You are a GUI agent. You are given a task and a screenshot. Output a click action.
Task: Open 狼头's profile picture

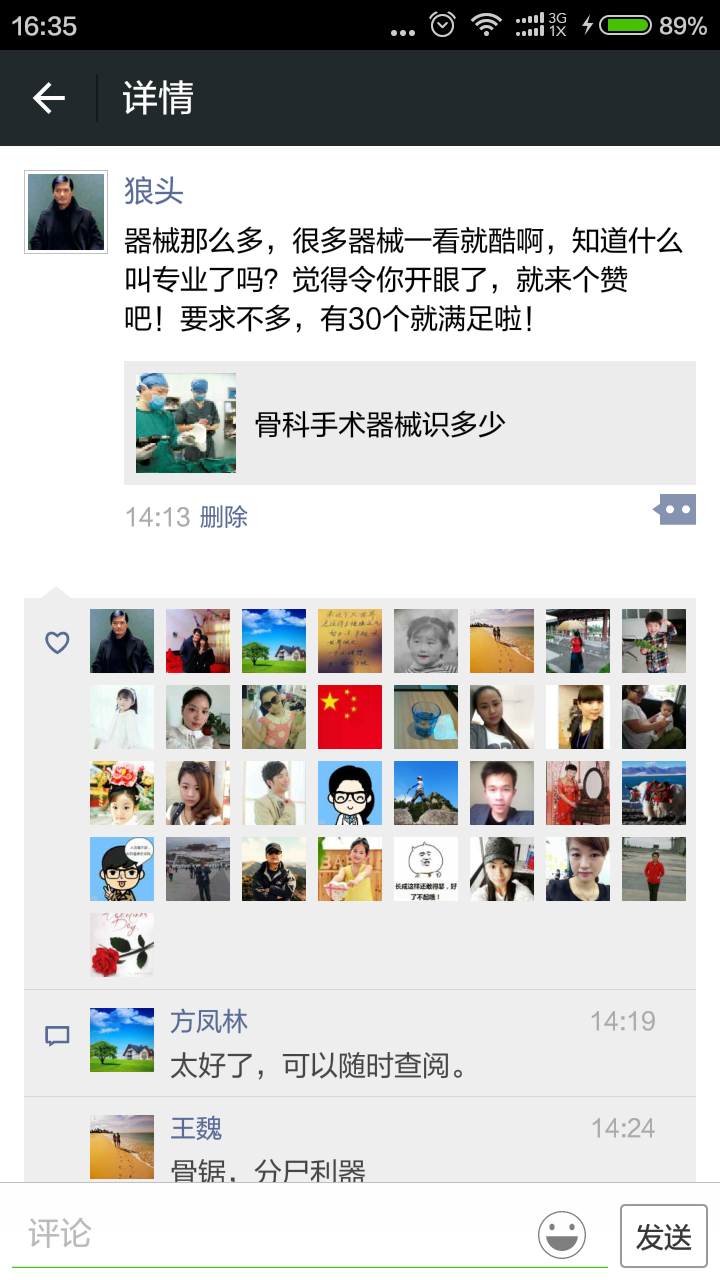(x=66, y=212)
